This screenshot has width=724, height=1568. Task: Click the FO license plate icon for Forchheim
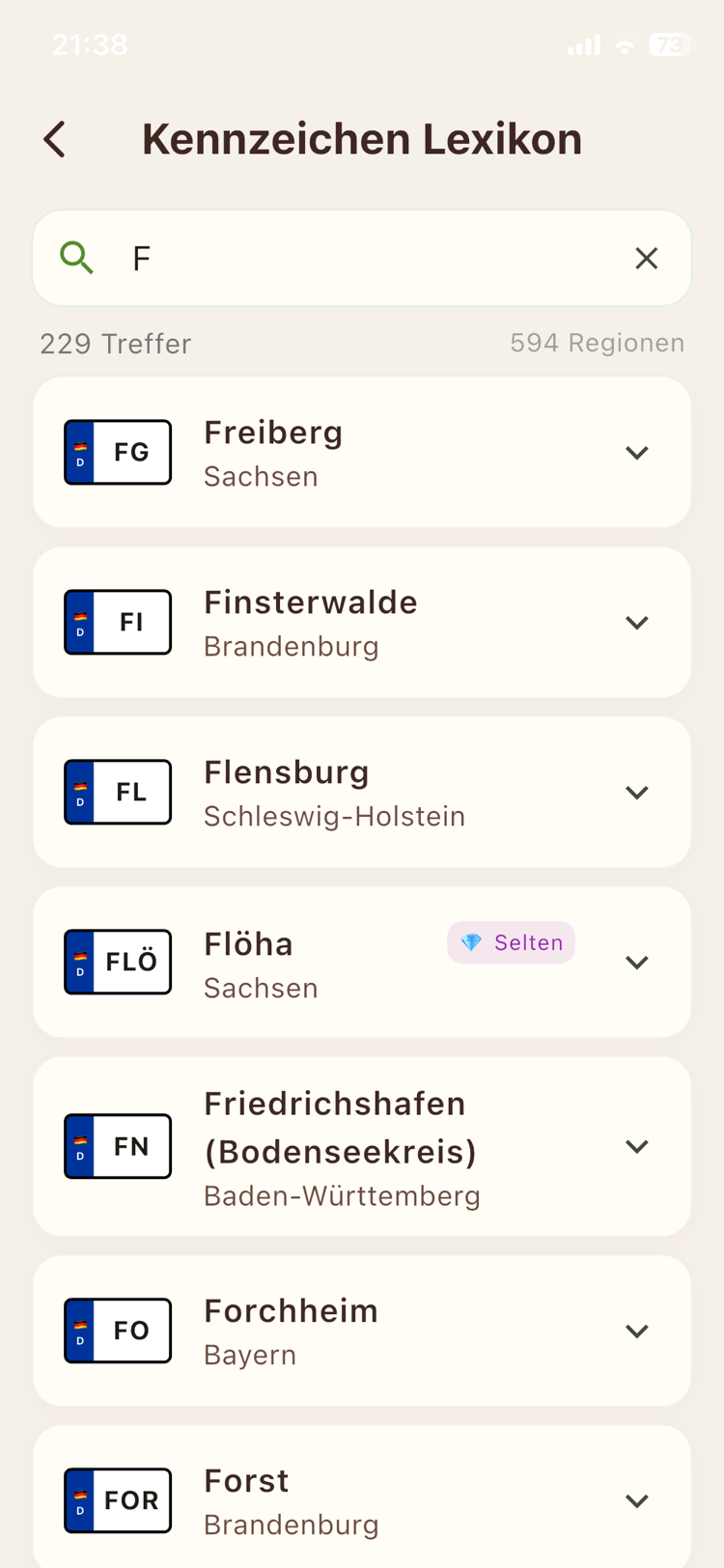[x=118, y=1330]
